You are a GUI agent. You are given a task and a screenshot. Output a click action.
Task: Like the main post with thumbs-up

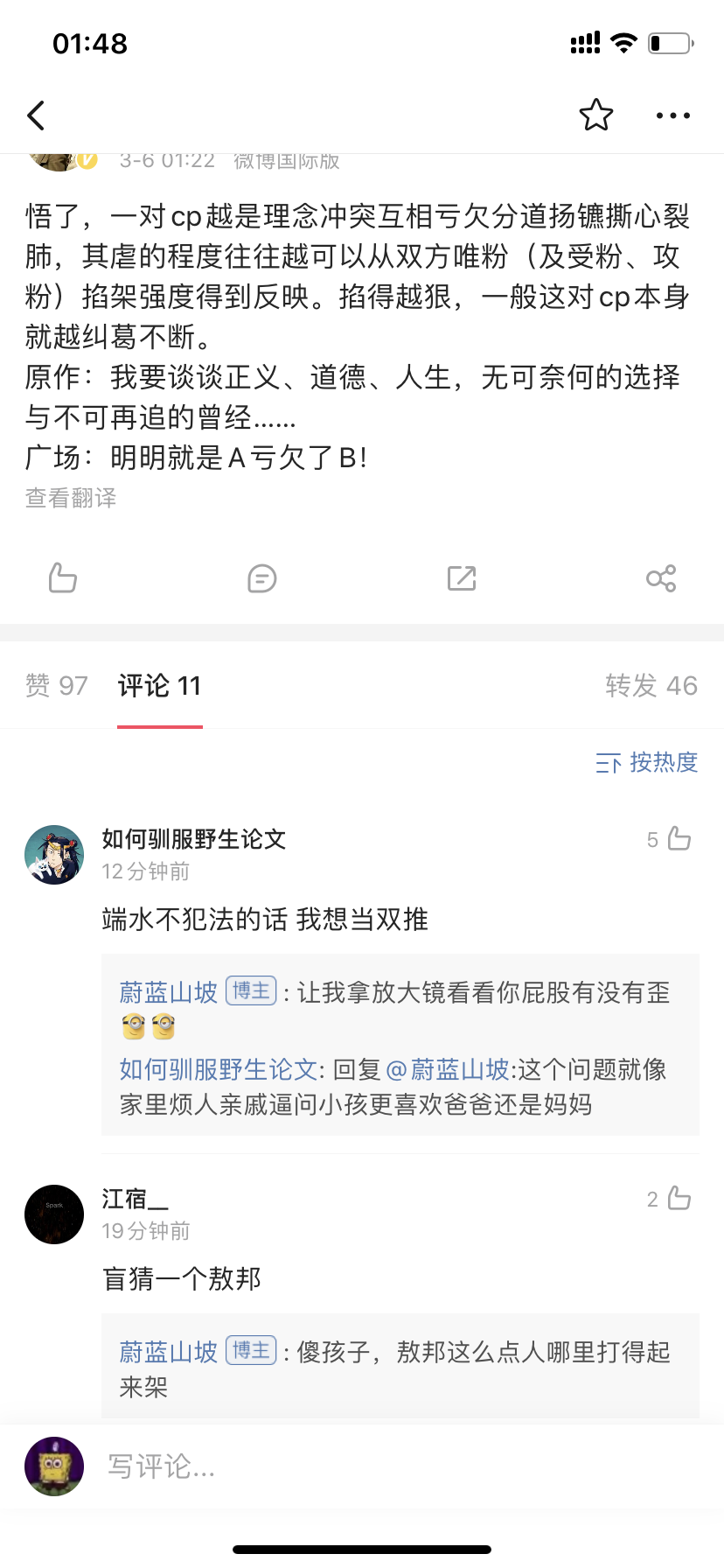click(x=63, y=578)
